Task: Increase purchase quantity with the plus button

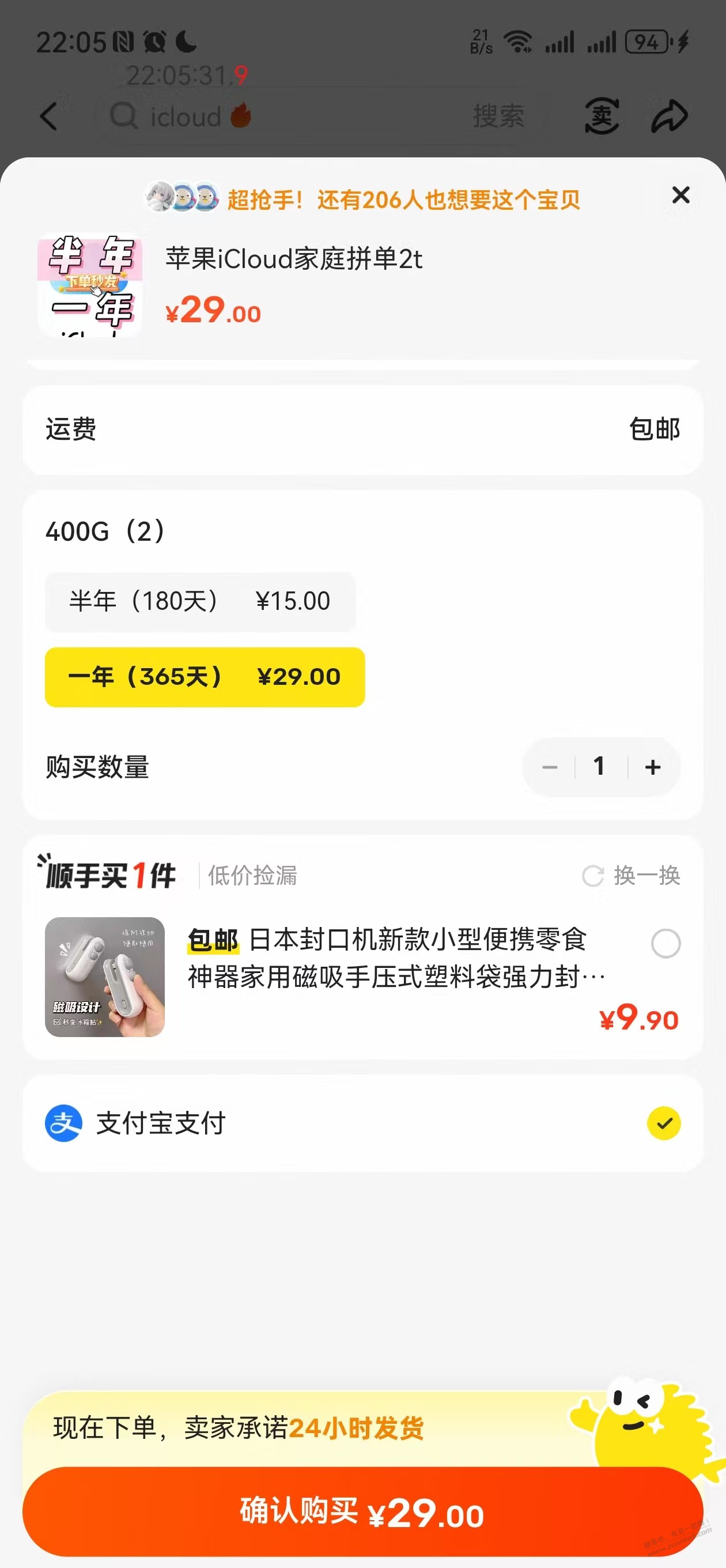Action: click(x=653, y=767)
